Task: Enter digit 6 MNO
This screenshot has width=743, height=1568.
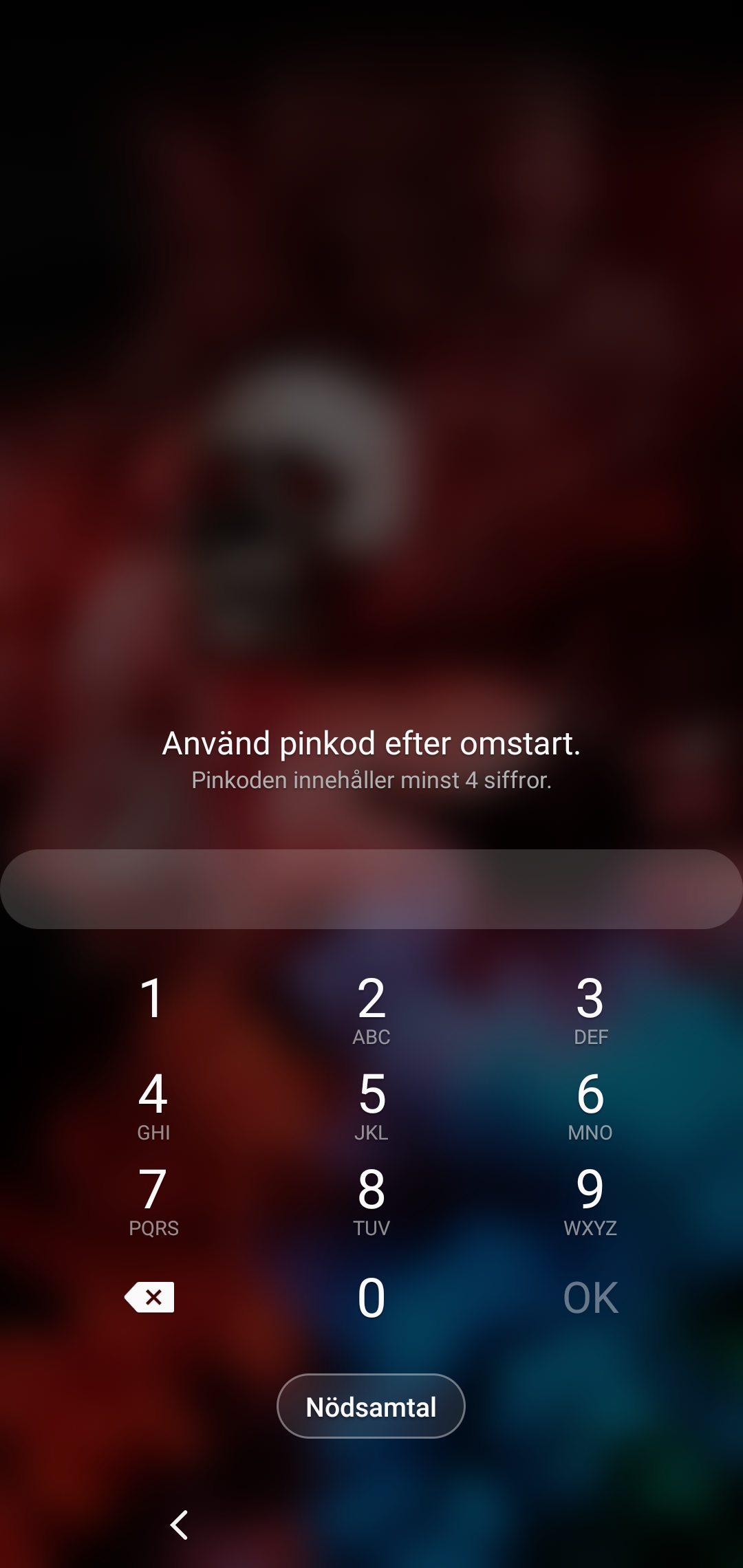Action: pyautogui.click(x=590, y=1105)
